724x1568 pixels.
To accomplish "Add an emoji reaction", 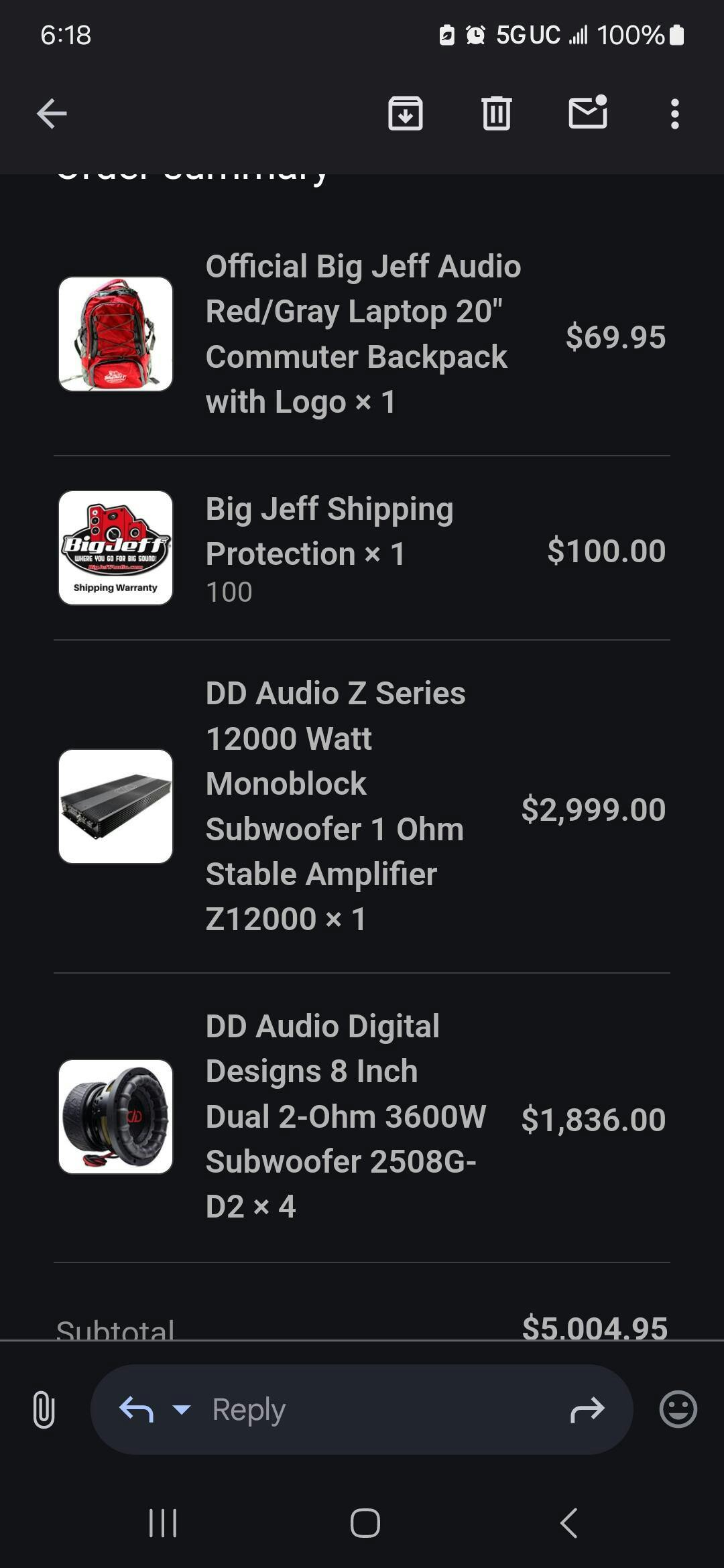I will pos(678,1409).
